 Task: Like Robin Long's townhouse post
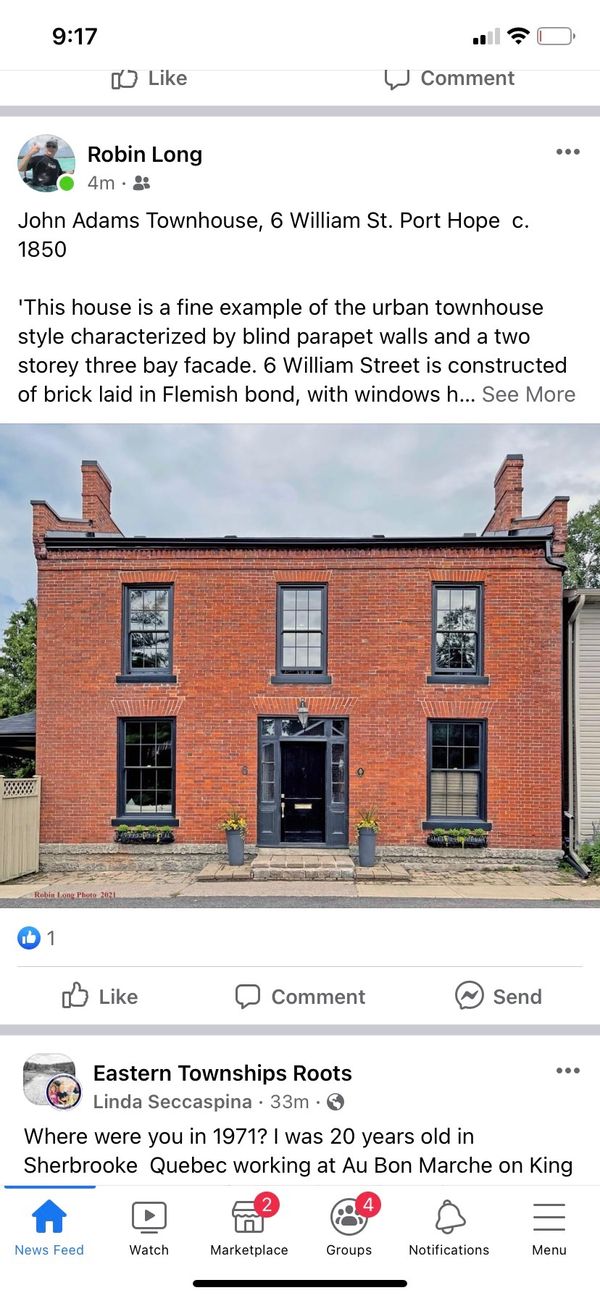(x=99, y=996)
